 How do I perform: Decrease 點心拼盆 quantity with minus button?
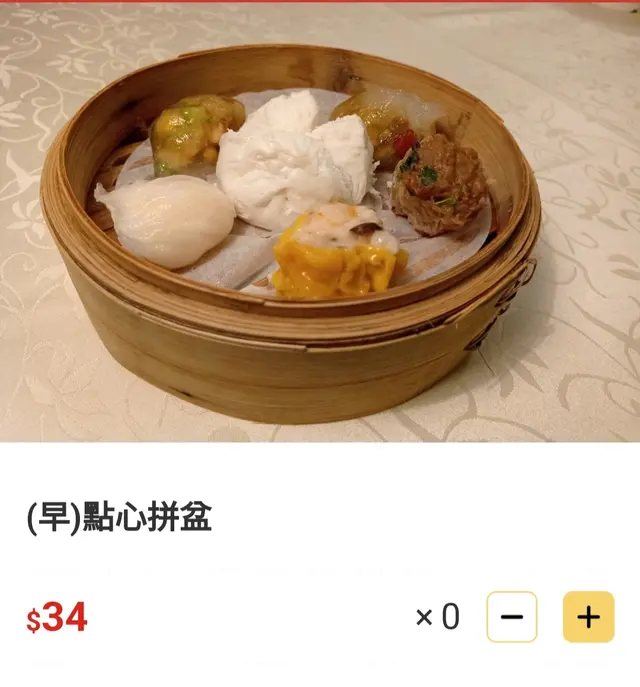[x=512, y=617]
